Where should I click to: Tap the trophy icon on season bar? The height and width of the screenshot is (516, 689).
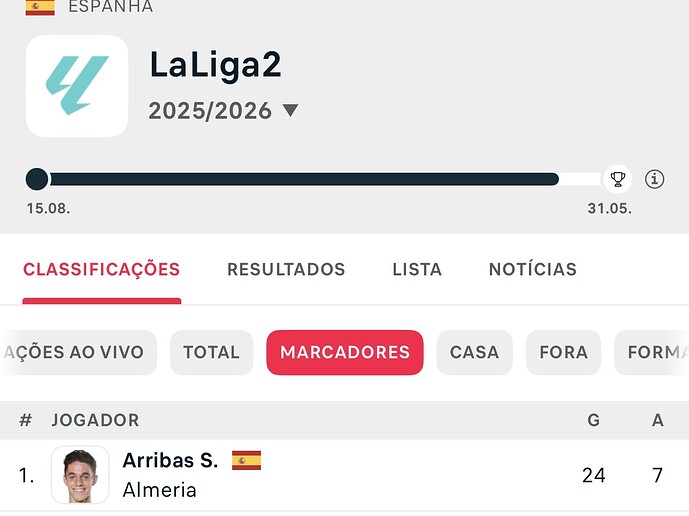click(618, 179)
